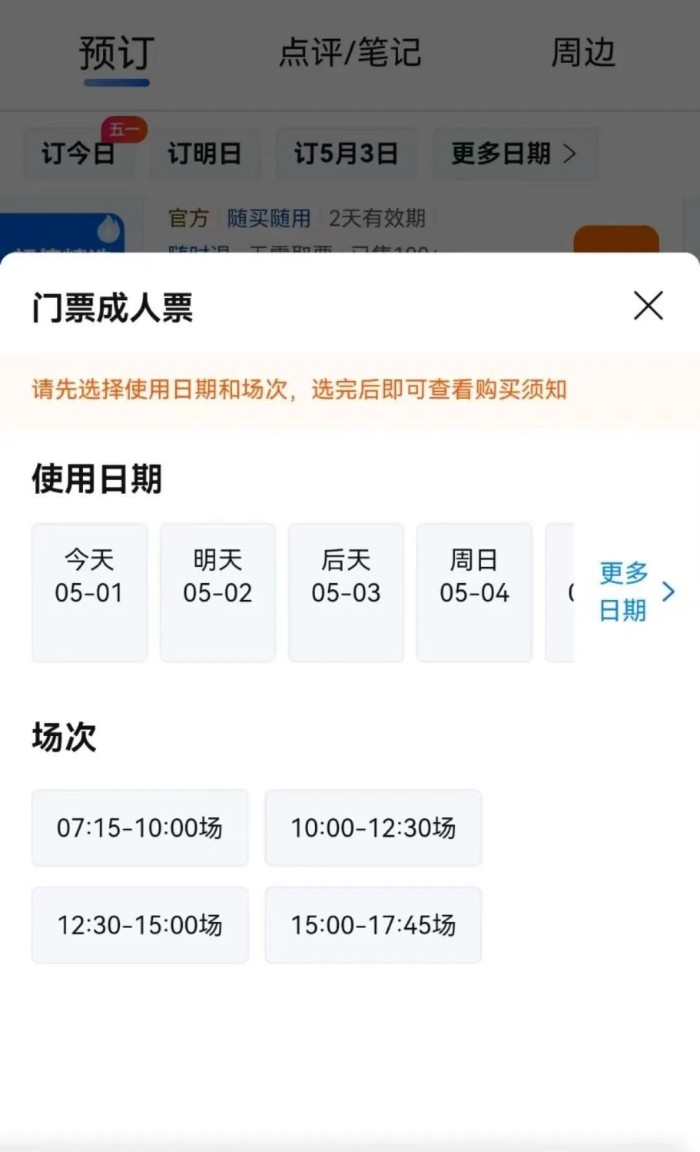
Task: Select 周日 05-04 date
Action: (475, 592)
